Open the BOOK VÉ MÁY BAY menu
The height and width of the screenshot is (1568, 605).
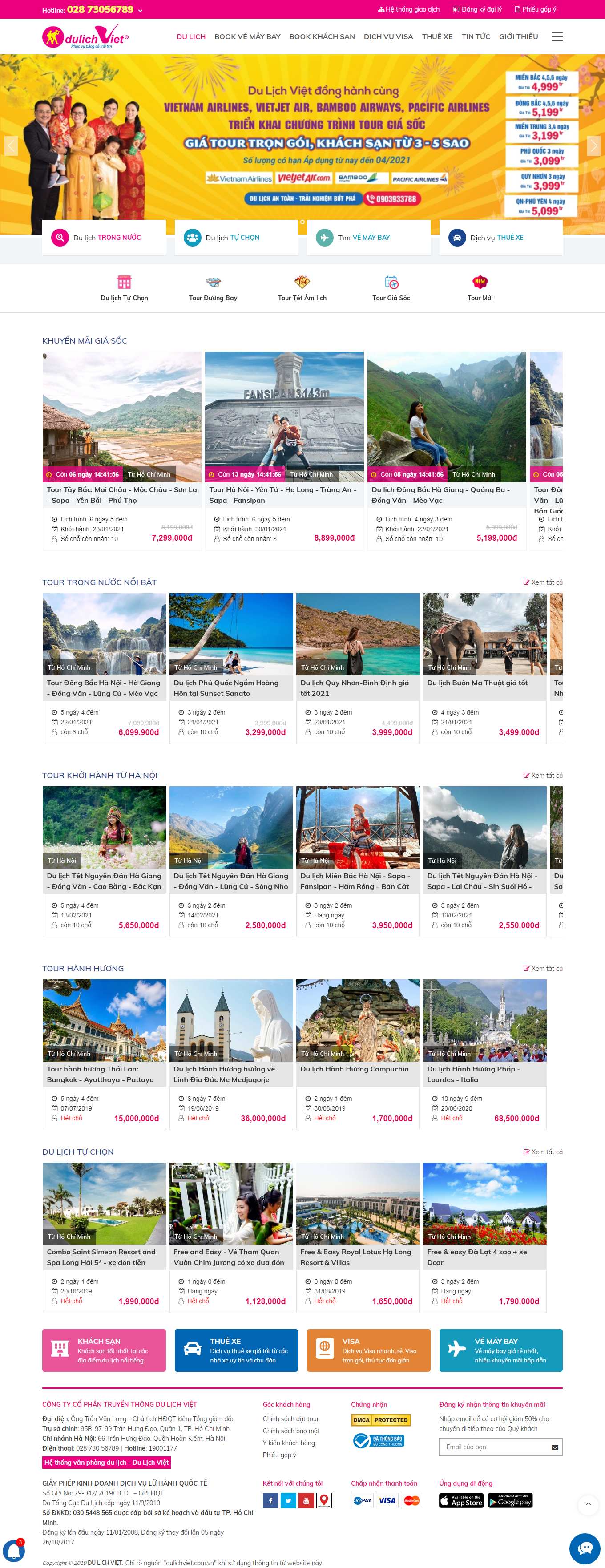click(x=247, y=36)
